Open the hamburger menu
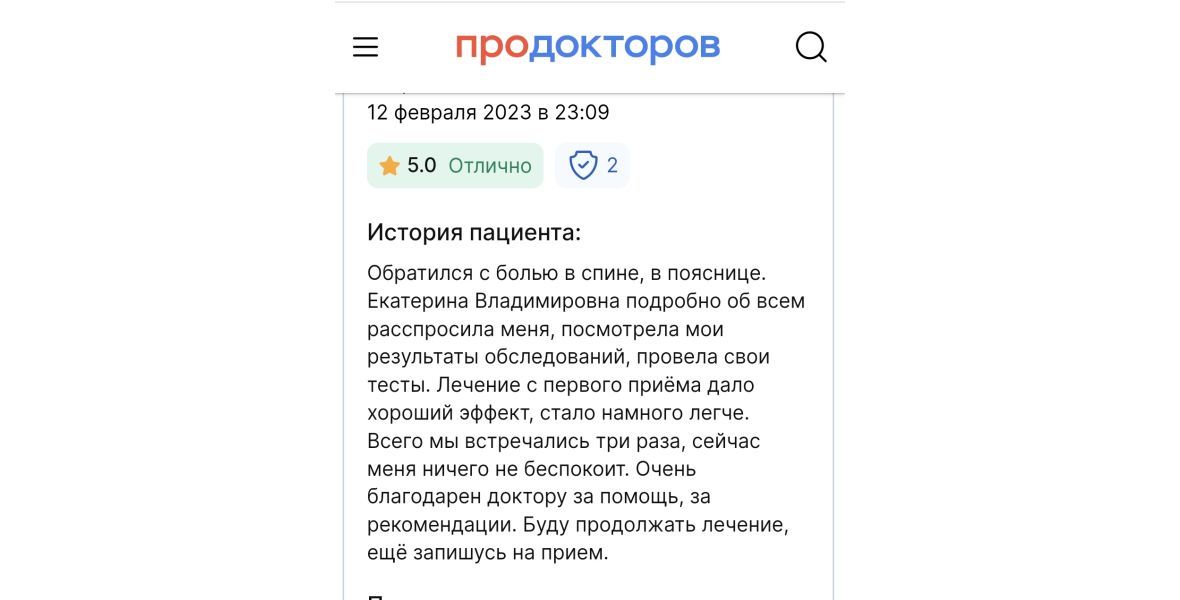 (x=366, y=47)
